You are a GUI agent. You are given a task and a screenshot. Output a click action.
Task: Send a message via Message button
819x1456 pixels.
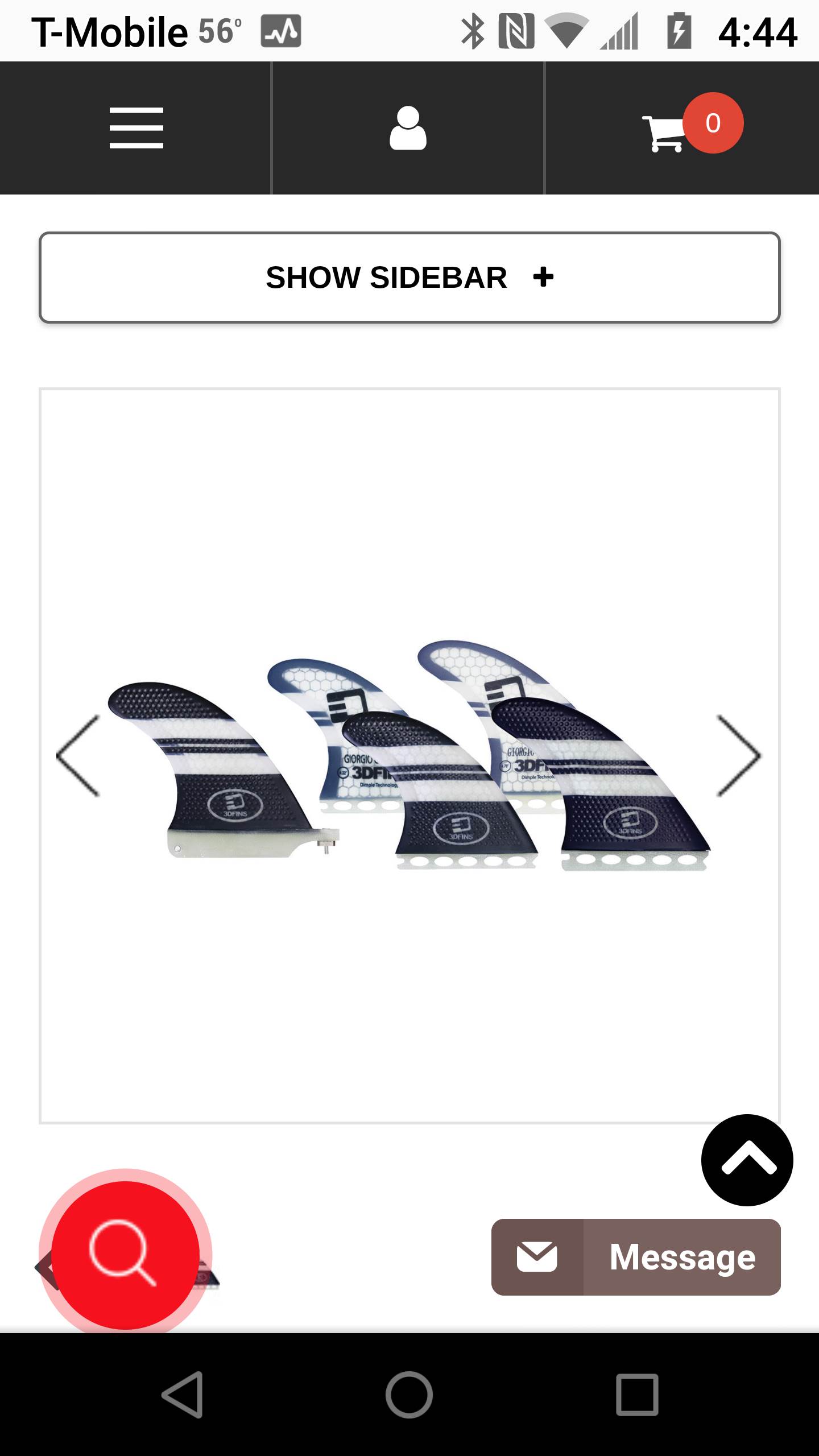click(636, 1257)
